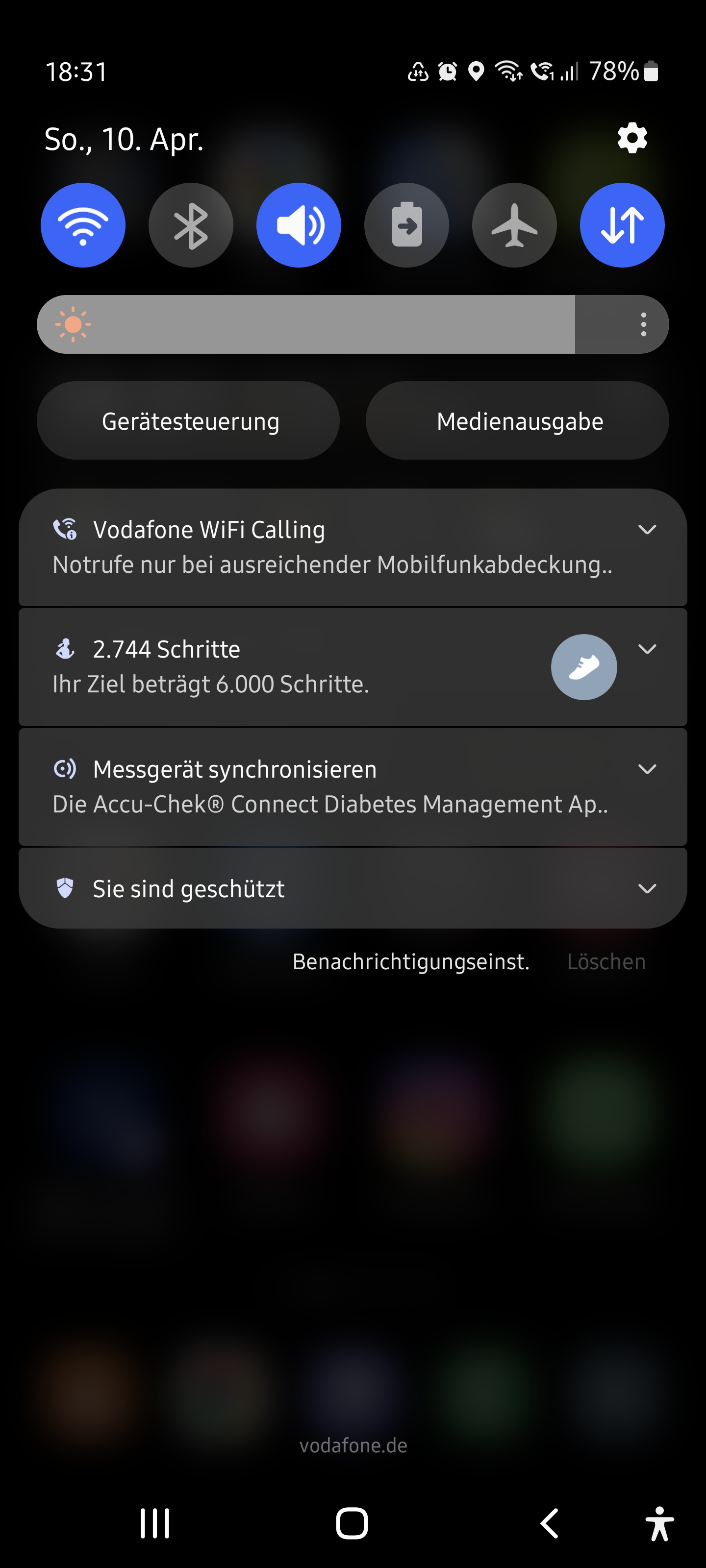
Task: Open Gerätesteuerung
Action: (x=188, y=420)
